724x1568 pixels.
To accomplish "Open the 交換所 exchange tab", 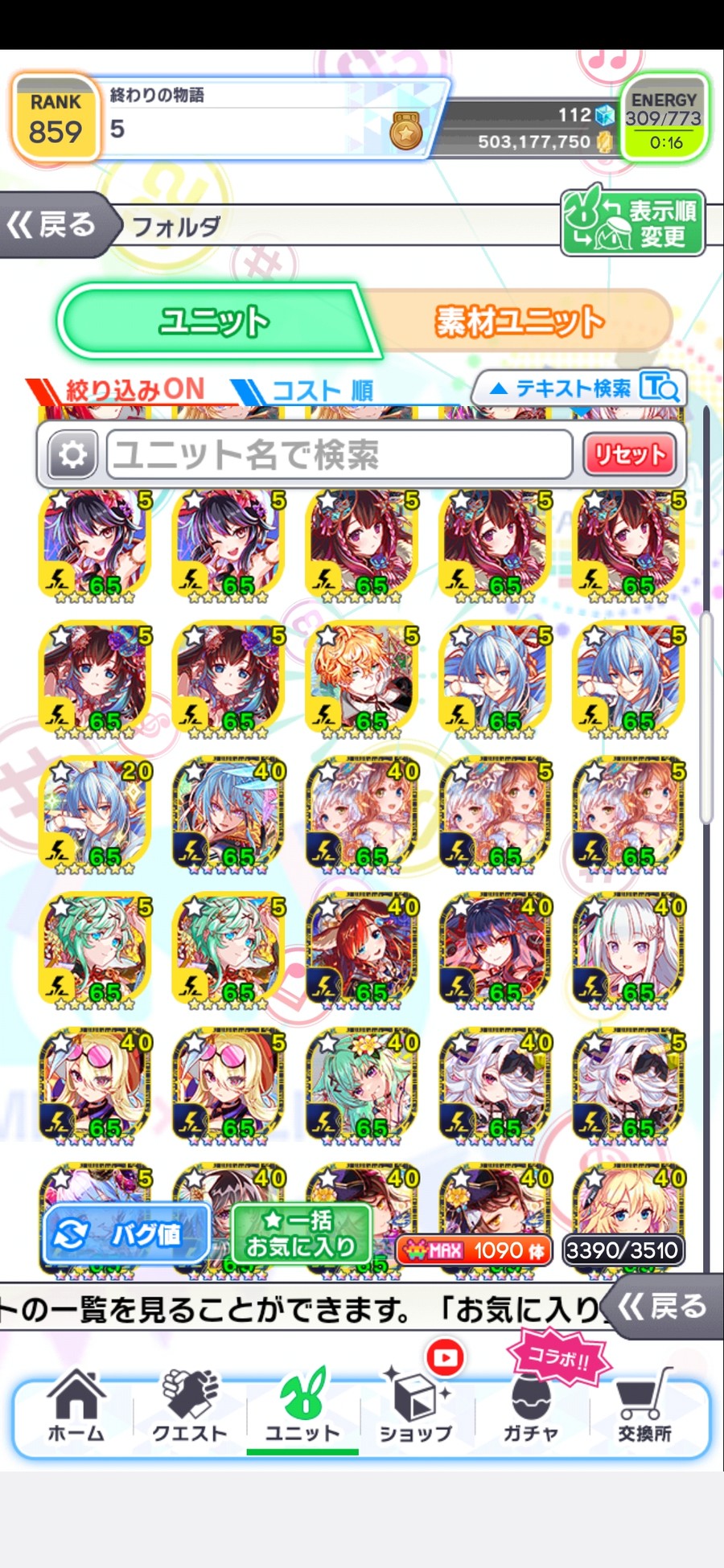I will click(644, 1410).
